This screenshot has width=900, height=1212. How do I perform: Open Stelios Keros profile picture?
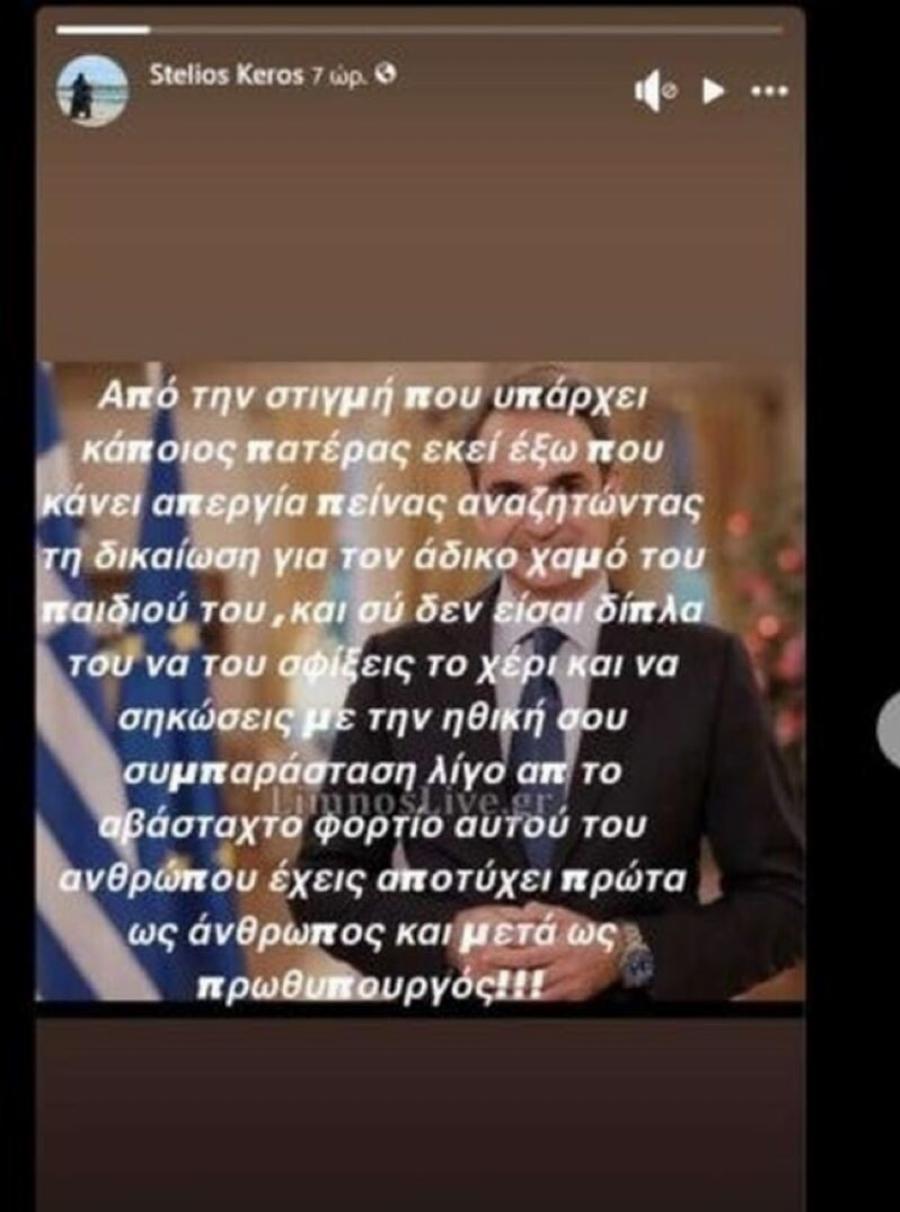point(92,90)
